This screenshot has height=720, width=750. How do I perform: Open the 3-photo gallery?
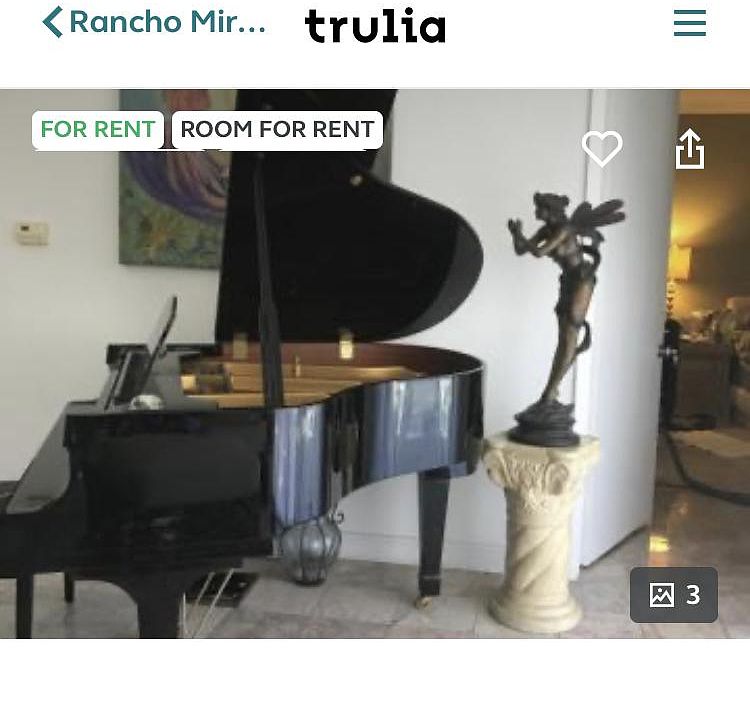click(x=674, y=595)
